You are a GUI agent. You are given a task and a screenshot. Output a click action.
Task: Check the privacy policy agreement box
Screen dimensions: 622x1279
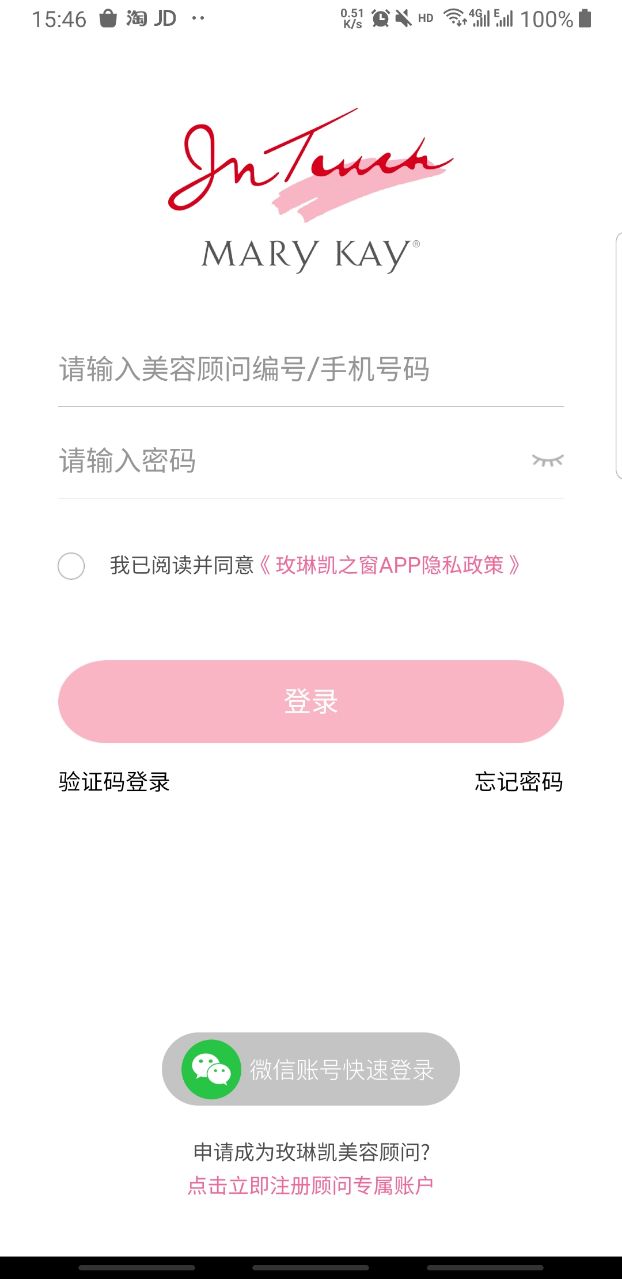(71, 566)
